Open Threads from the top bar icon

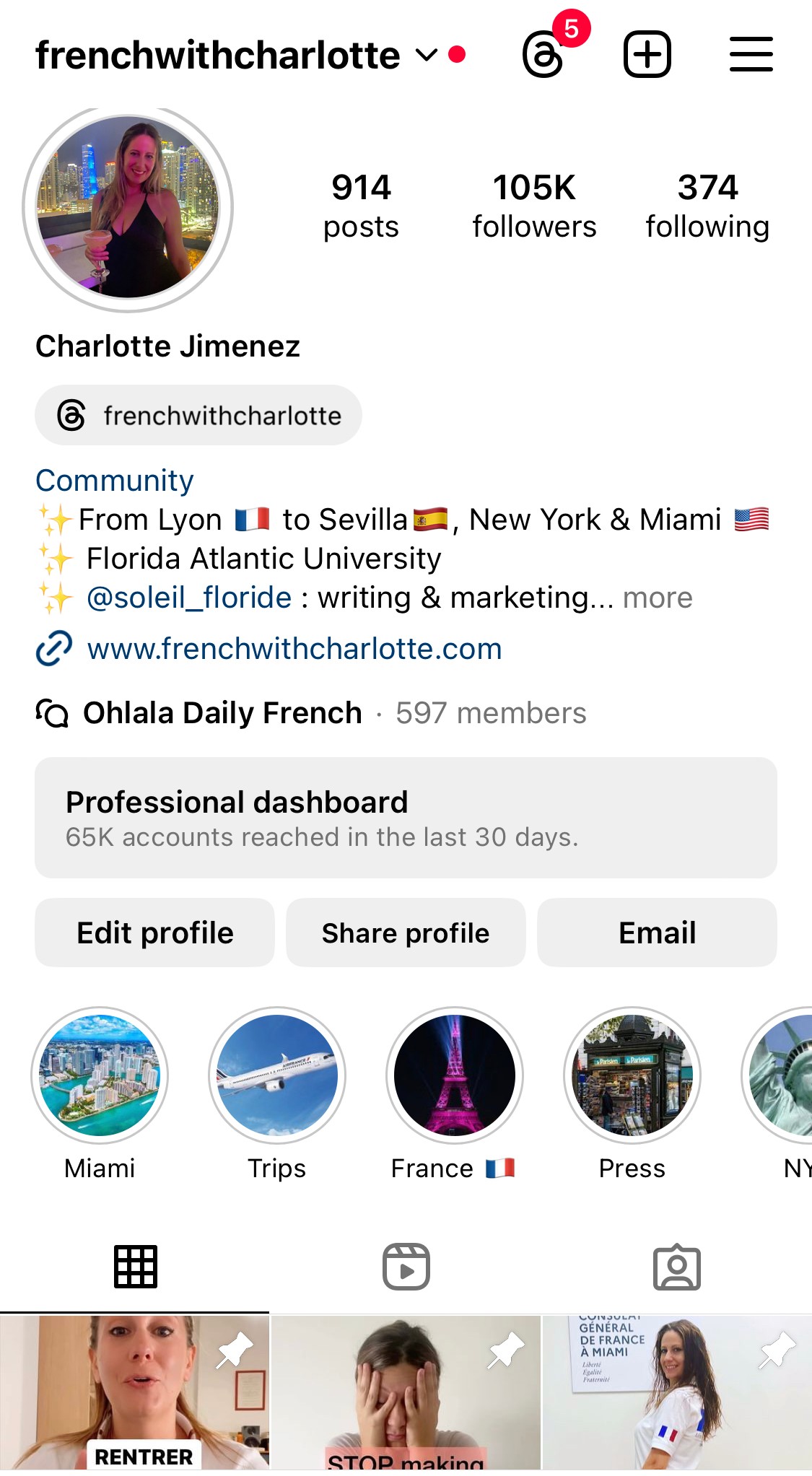(543, 55)
